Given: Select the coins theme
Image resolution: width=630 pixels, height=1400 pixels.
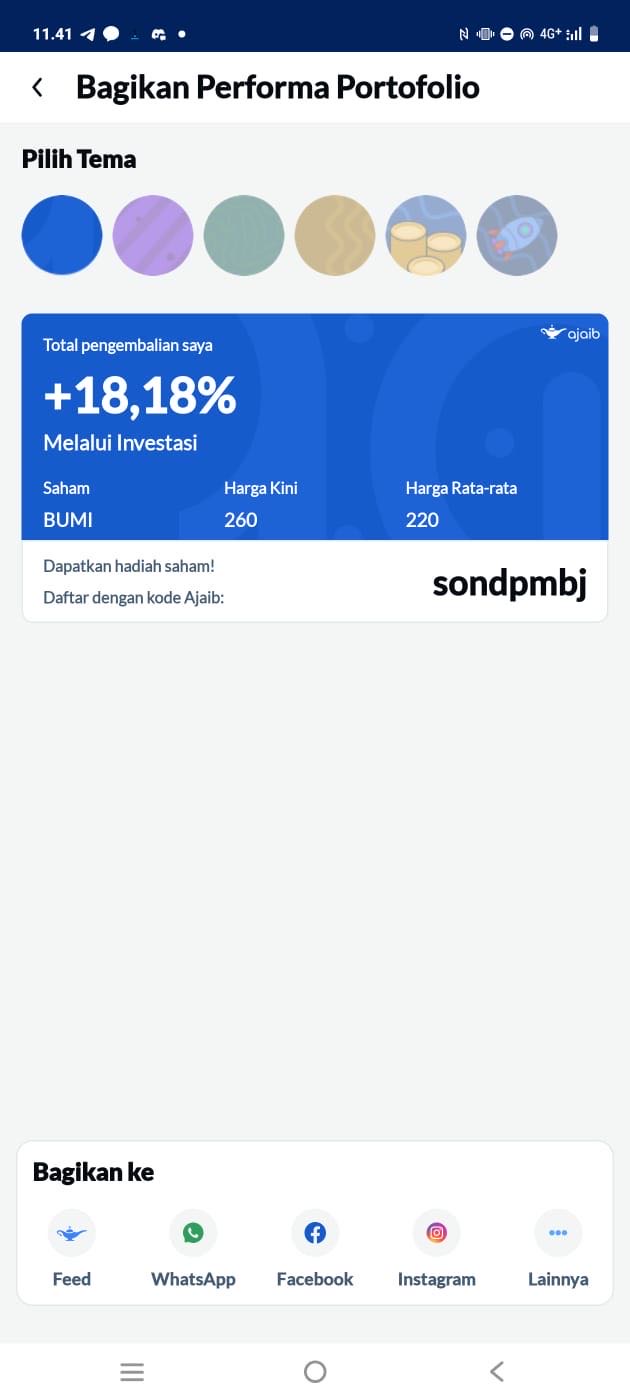Looking at the screenshot, I should [426, 235].
